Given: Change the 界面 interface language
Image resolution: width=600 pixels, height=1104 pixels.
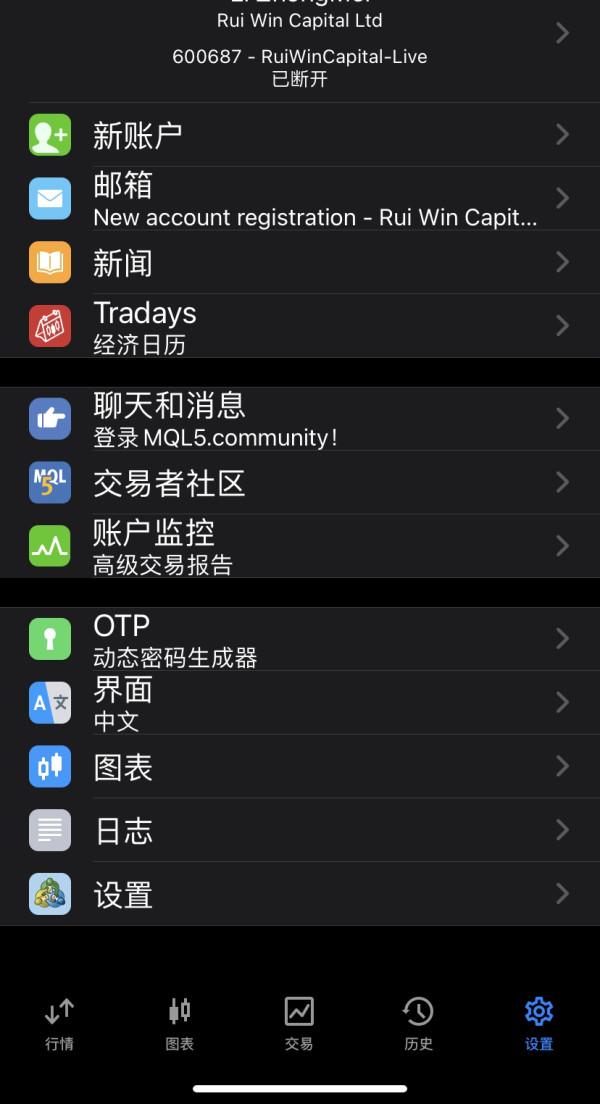Looking at the screenshot, I should pos(300,703).
